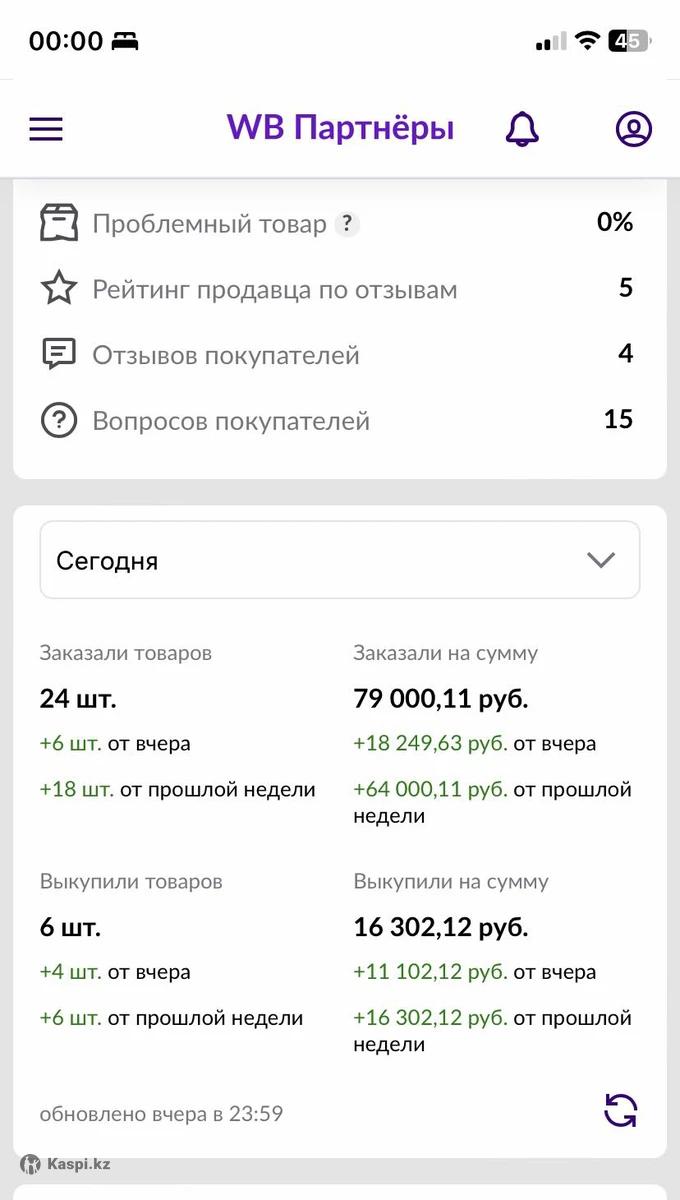Viewport: 680px width, 1200px height.
Task: Open the Вопросов покупателей row
Action: pos(338,421)
